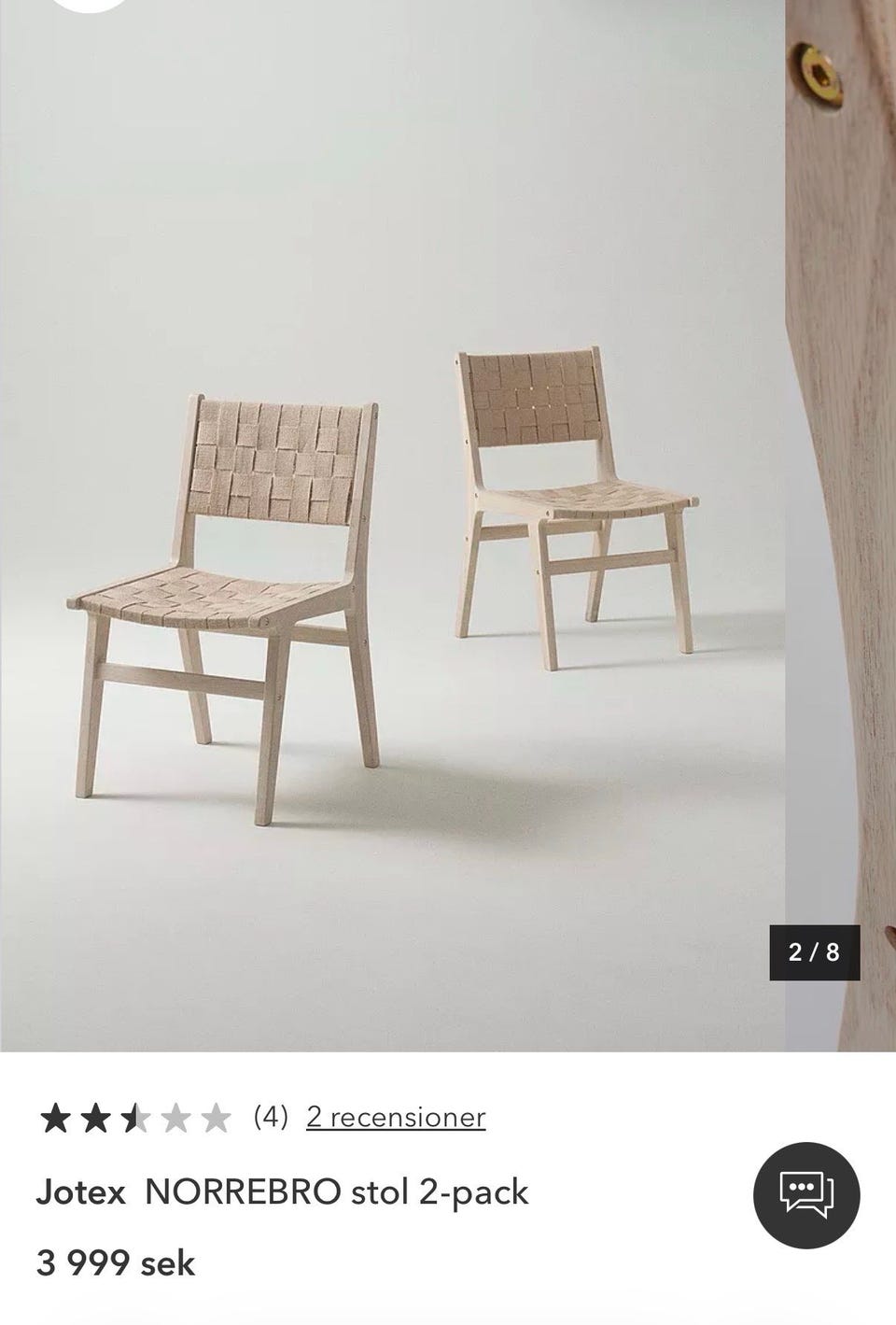This screenshot has height=1325, width=896.
Task: Select the fourth rating star
Action: tap(174, 1115)
